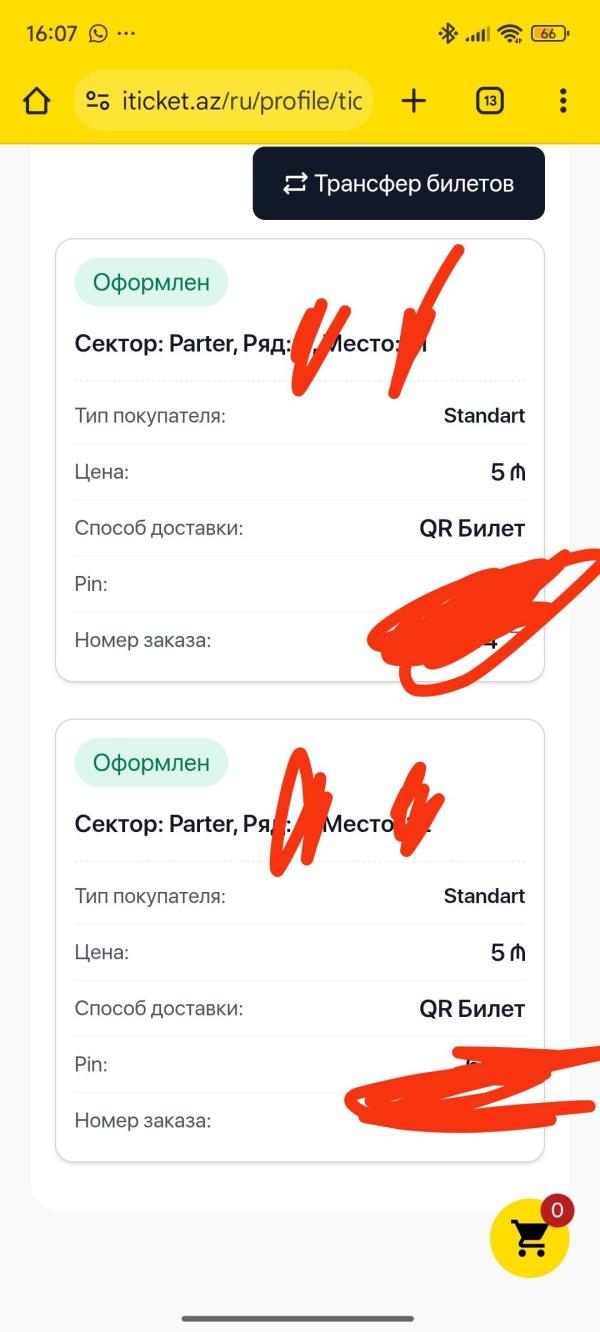The image size is (600, 1332).
Task: Open the browser overflow menu
Action: coord(563,100)
